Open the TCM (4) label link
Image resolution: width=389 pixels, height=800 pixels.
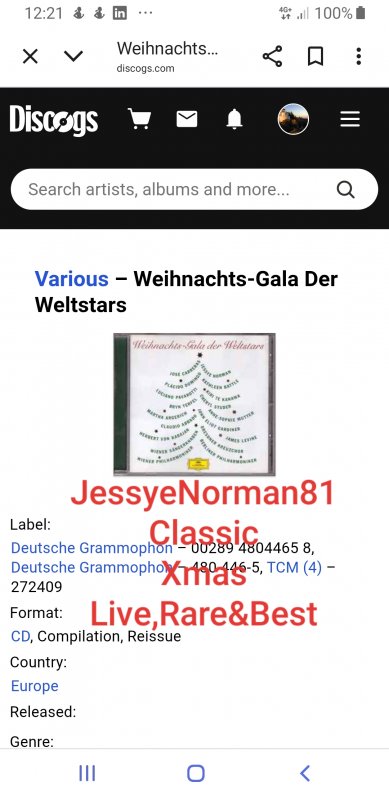pos(295,567)
